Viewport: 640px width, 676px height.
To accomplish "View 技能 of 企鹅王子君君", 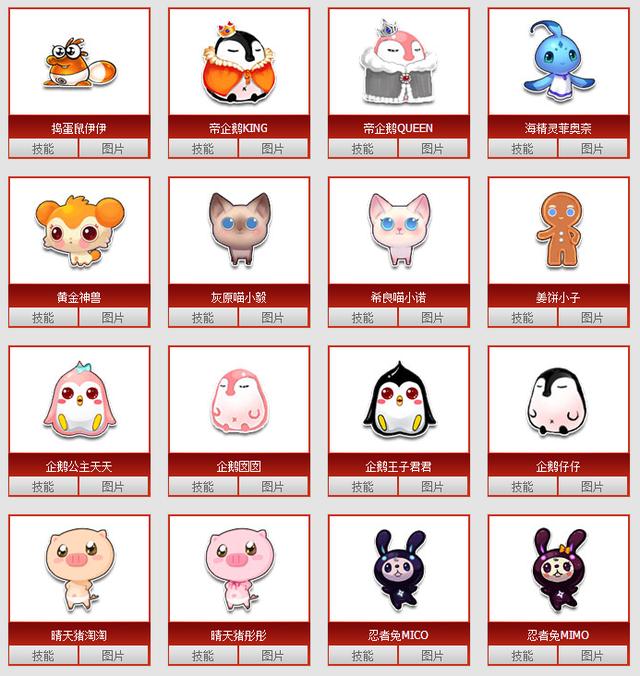I will pyautogui.click(x=363, y=486).
